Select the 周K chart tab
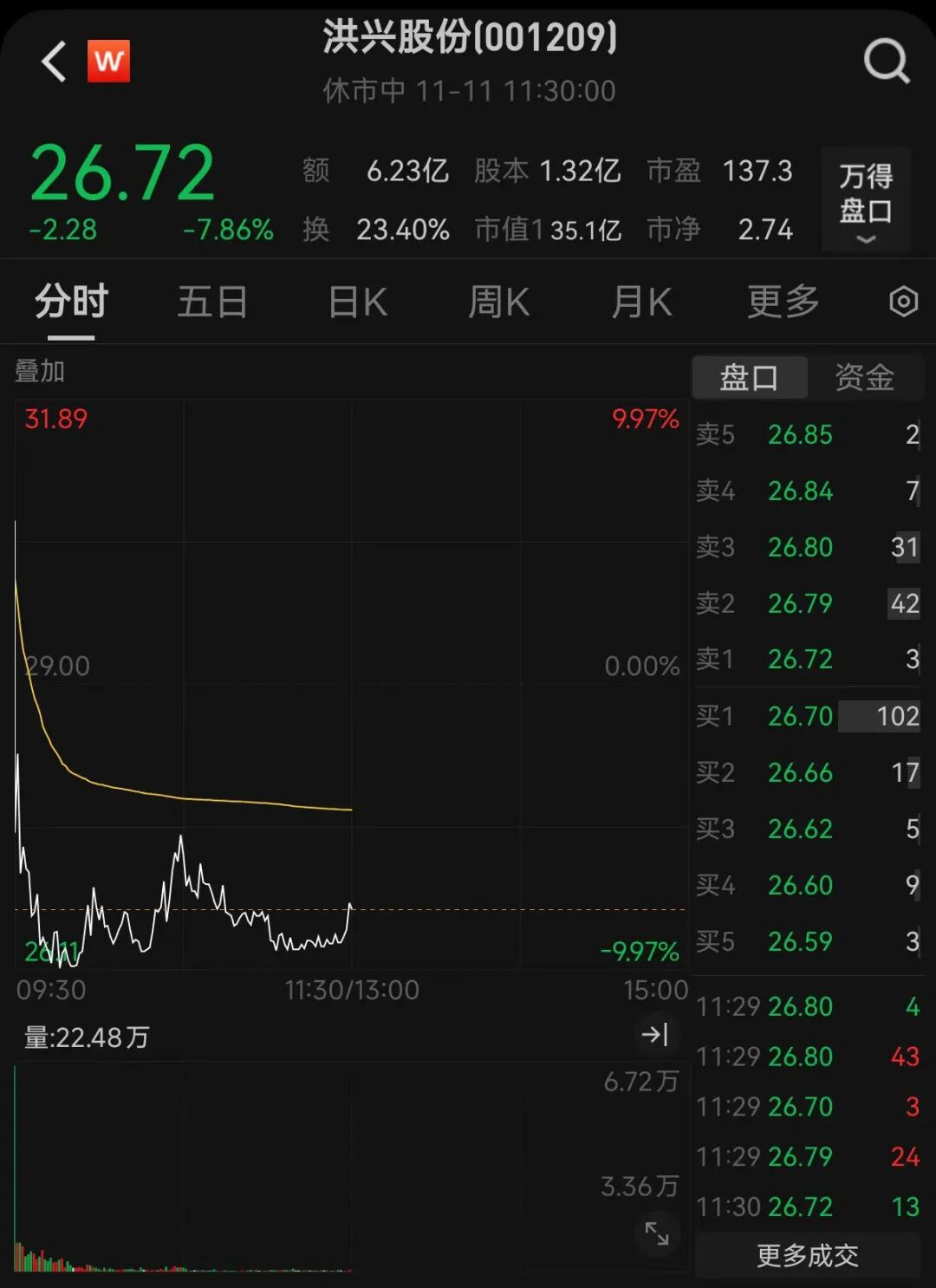Image resolution: width=936 pixels, height=1288 pixels. point(498,302)
